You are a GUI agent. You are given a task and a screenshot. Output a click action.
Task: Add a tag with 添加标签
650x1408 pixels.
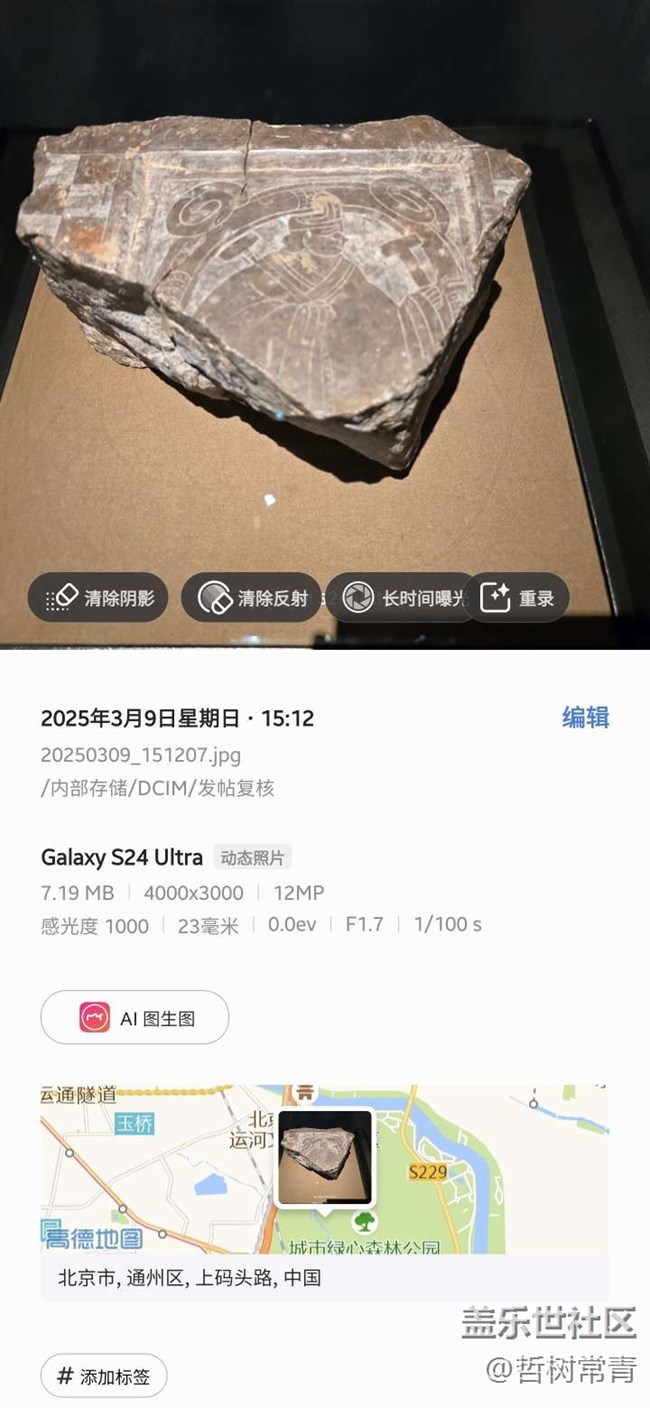(103, 1376)
